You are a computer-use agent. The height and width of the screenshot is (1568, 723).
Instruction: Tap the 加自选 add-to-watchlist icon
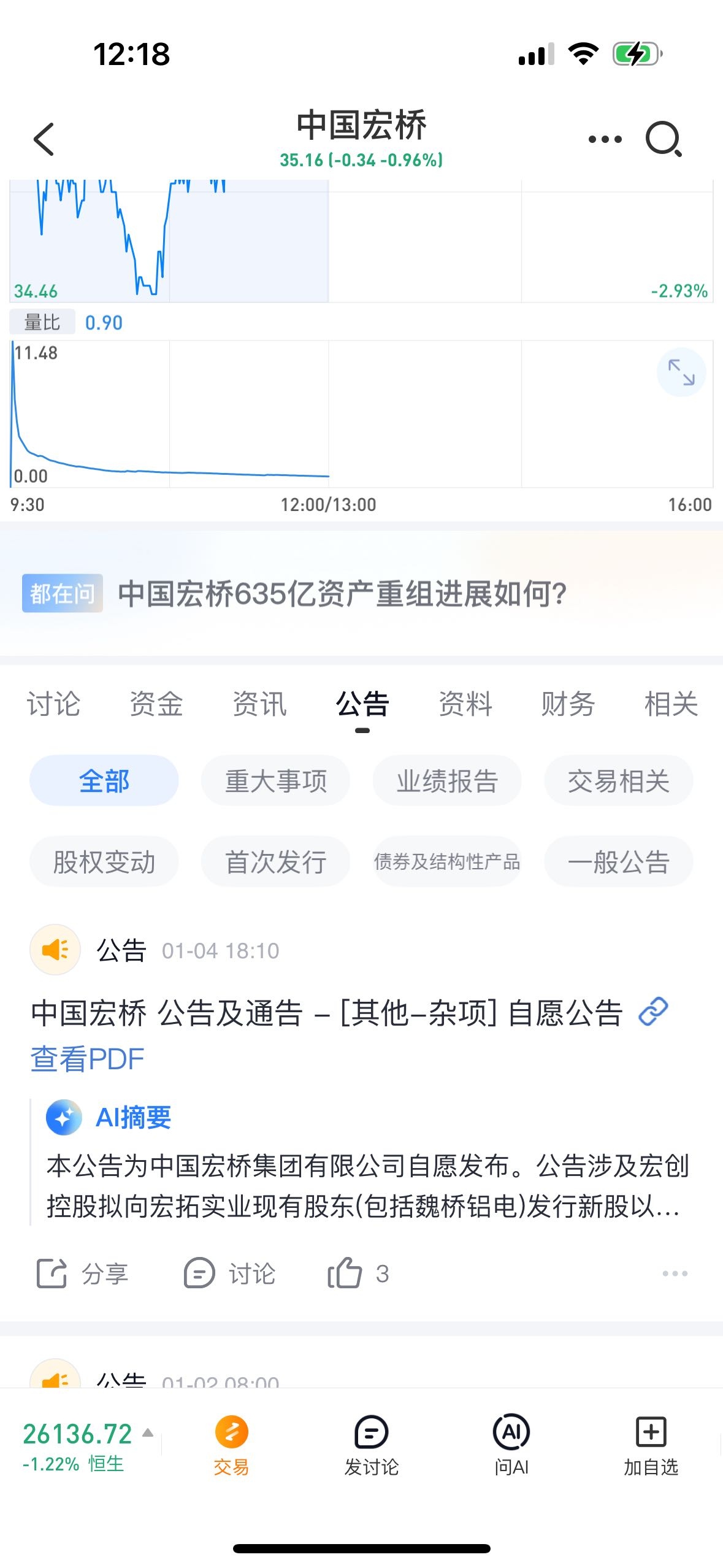[x=651, y=1447]
